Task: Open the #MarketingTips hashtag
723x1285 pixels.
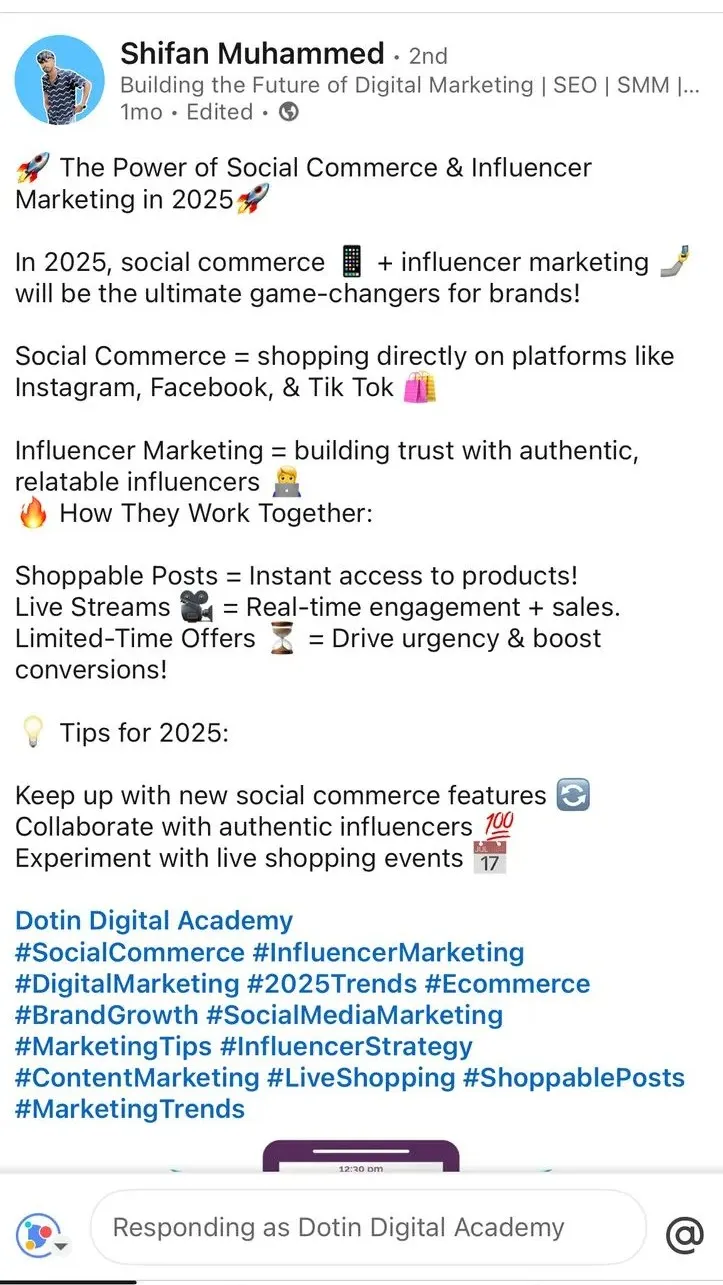Action: (x=113, y=1047)
